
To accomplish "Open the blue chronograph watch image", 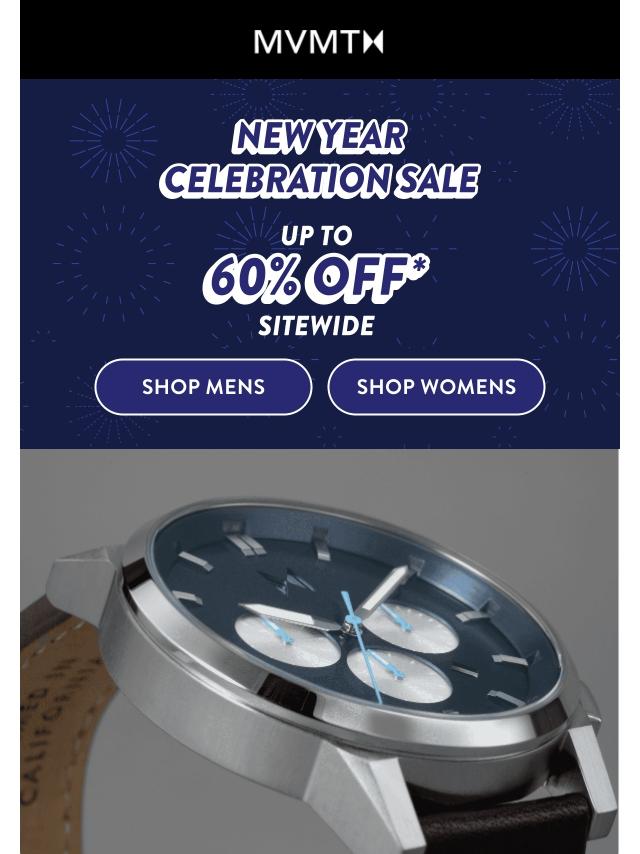I will point(320,651).
